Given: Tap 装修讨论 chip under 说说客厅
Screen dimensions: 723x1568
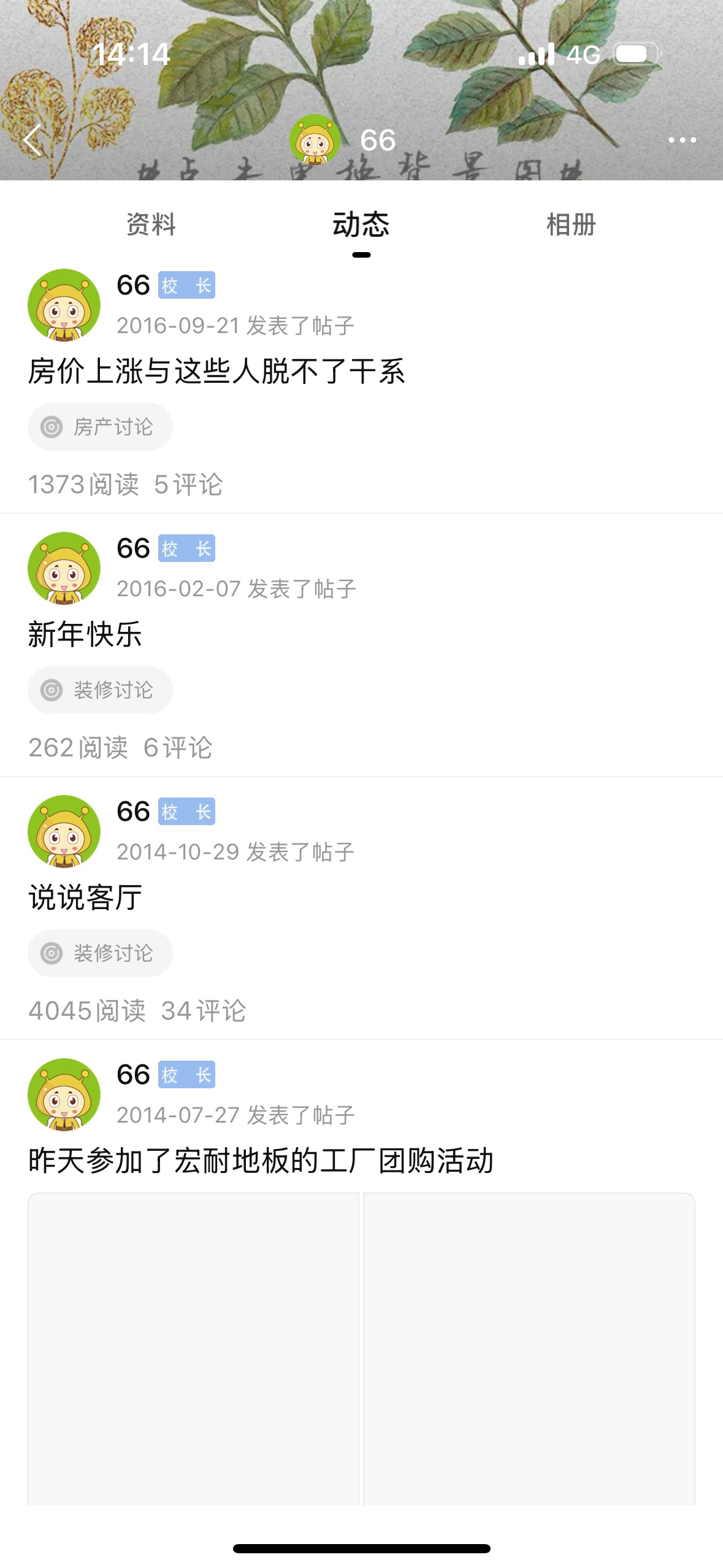Looking at the screenshot, I should click(100, 953).
